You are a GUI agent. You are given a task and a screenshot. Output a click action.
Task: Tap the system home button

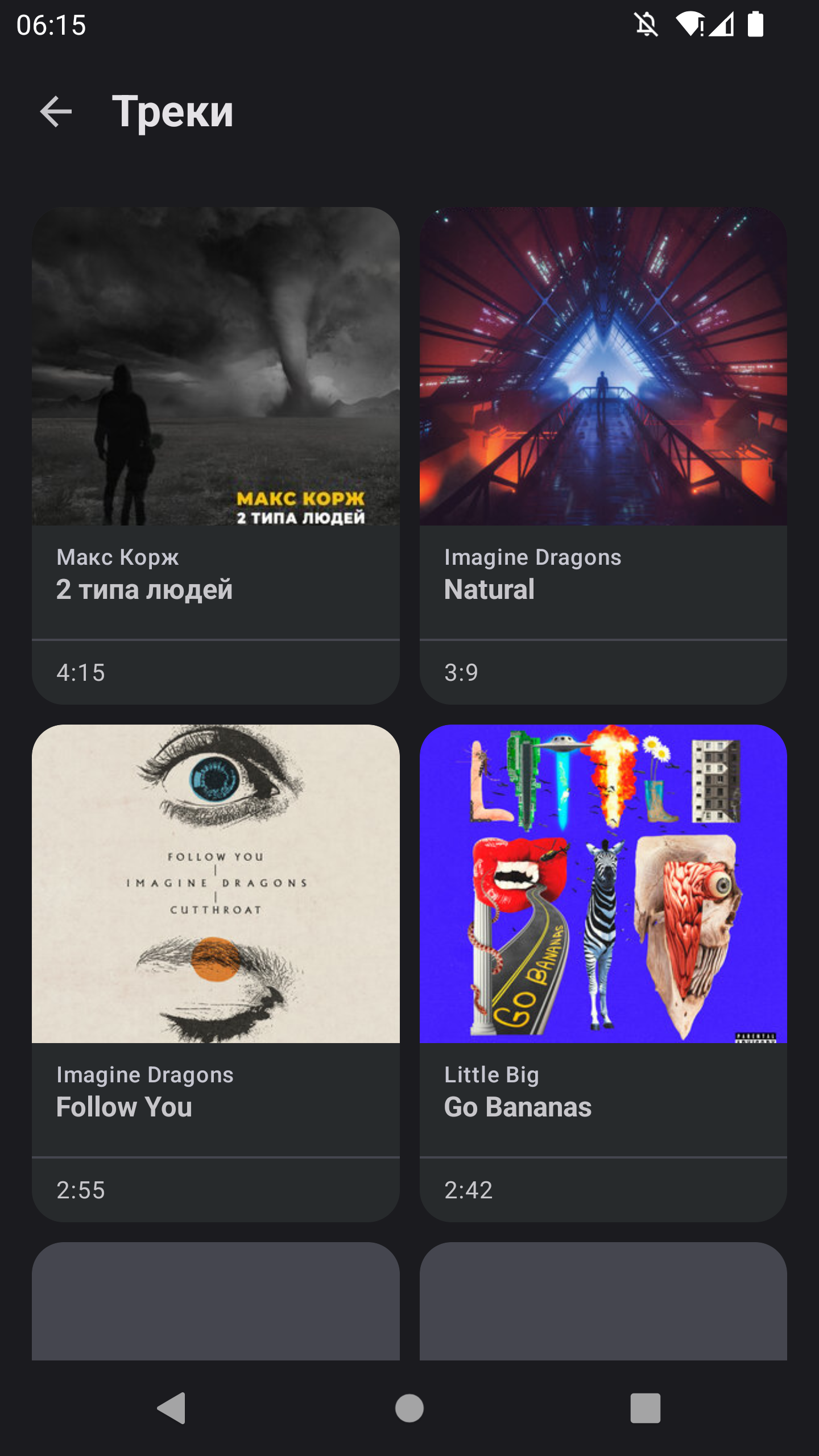(409, 1408)
